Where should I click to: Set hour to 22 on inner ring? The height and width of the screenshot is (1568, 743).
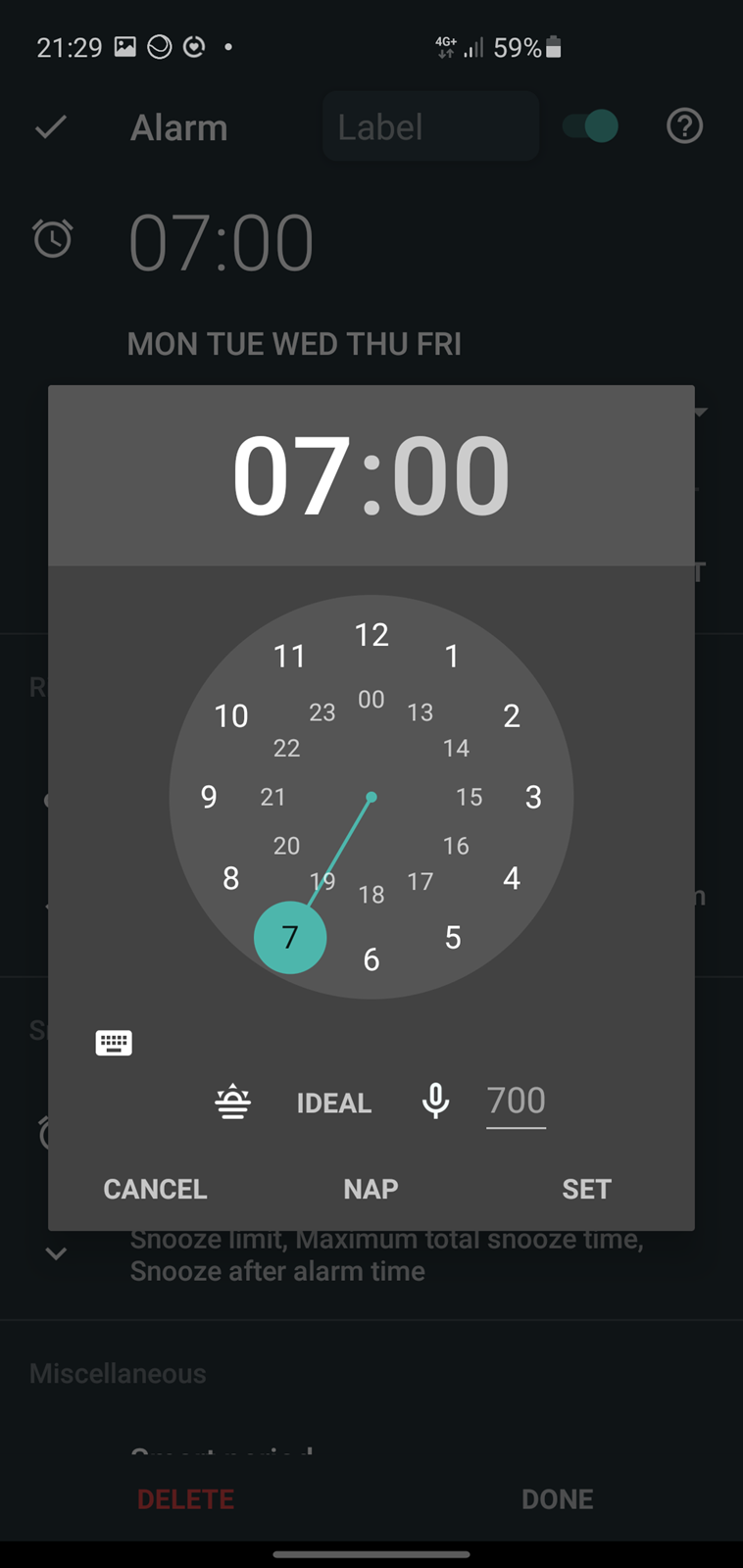286,748
